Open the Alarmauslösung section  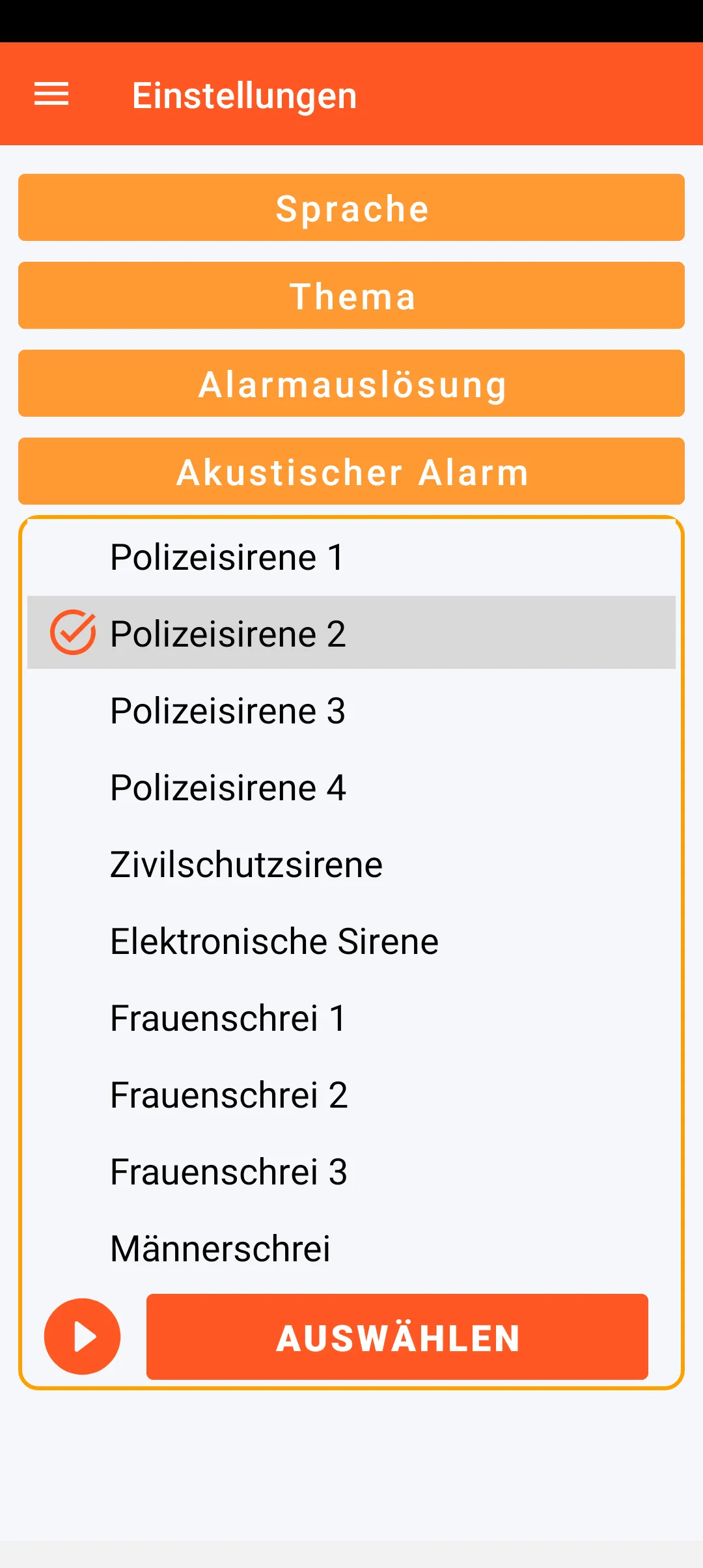(x=351, y=384)
